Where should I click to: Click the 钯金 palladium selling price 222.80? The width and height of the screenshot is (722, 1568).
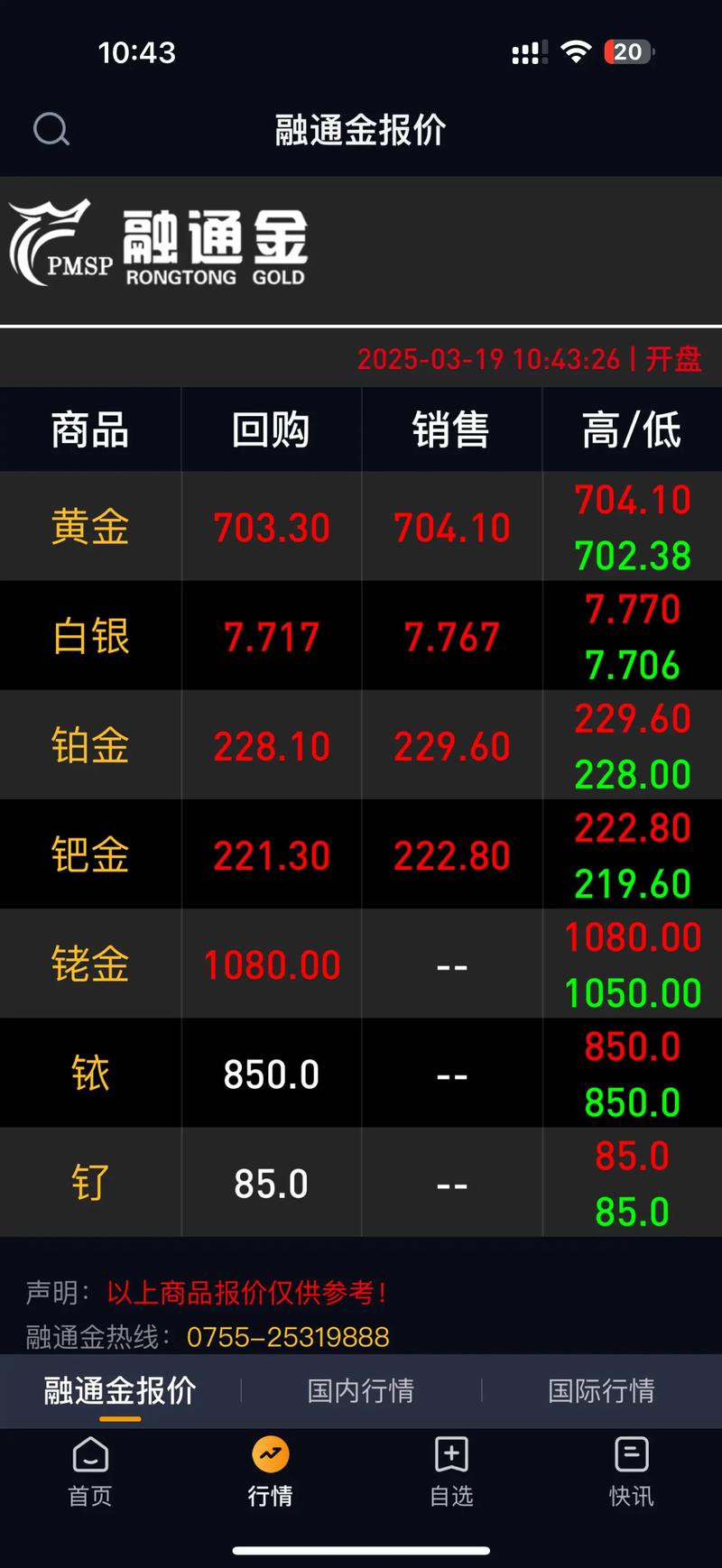451,854
